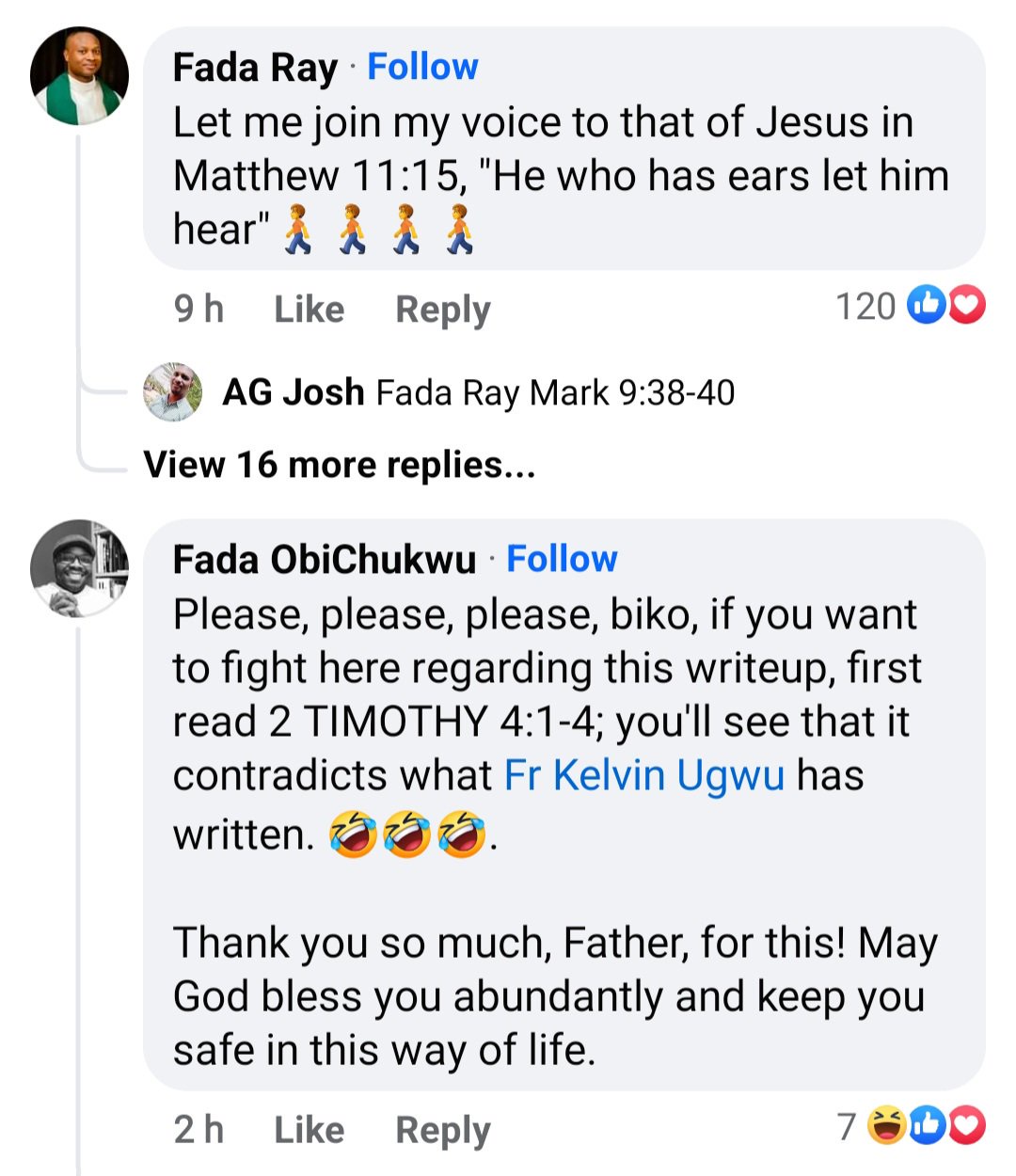Open AG Josh's profile picture
The image size is (1016, 1176).
(172, 392)
